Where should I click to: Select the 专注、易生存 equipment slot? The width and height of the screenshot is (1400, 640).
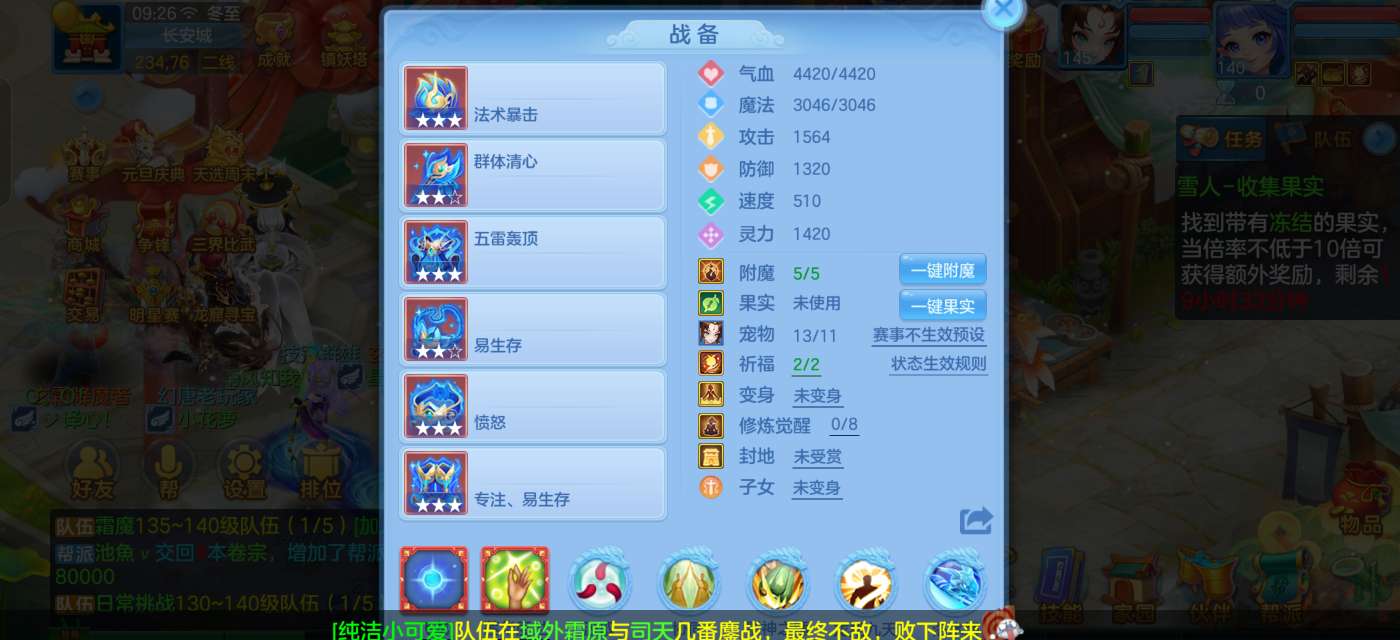point(533,483)
